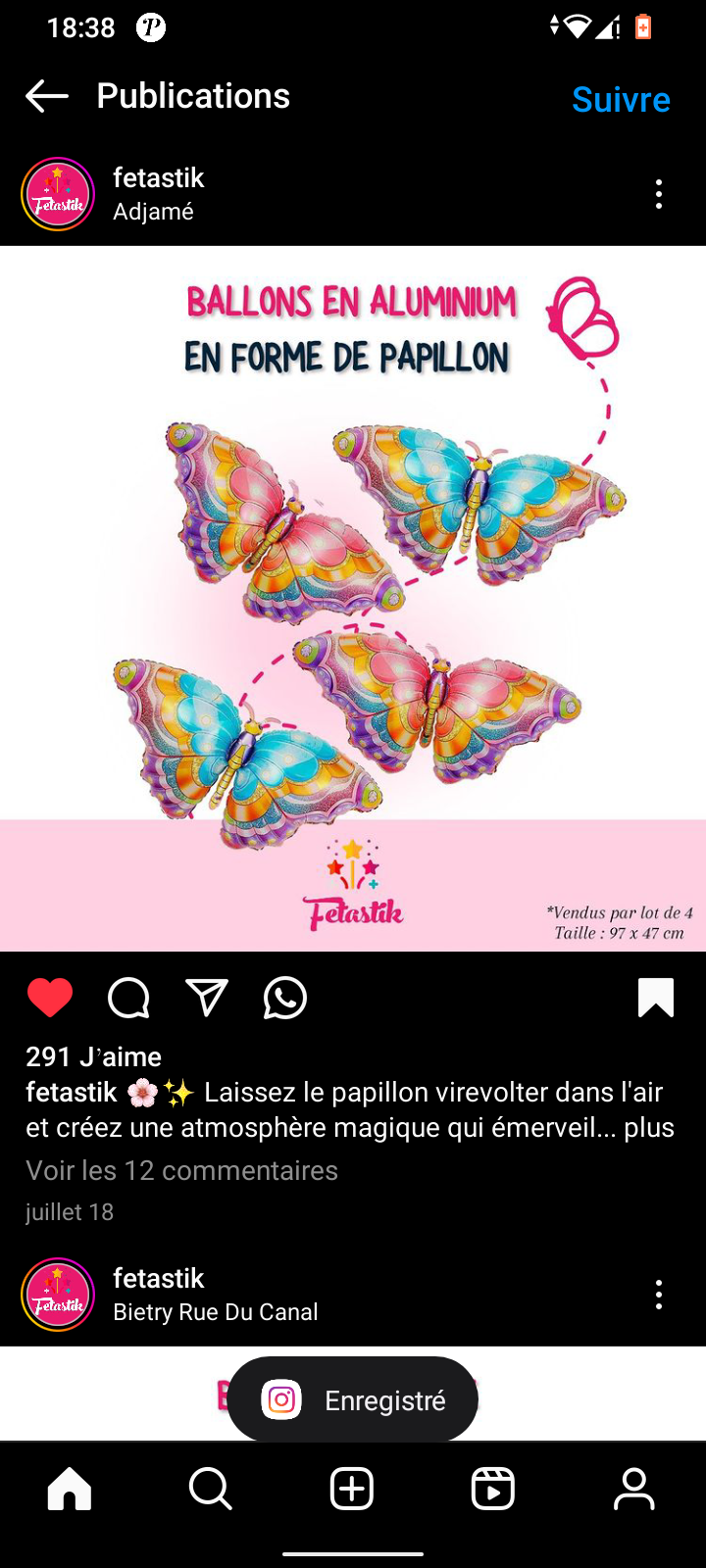Open the butterfly balloons post image
This screenshot has height=1568, width=706.
(x=353, y=598)
